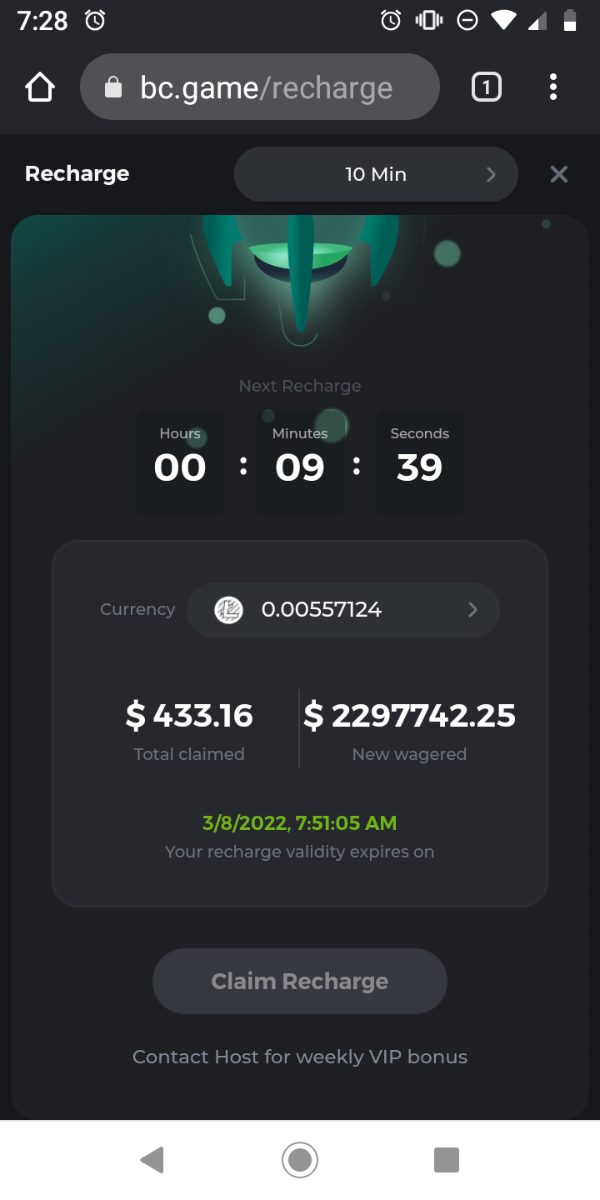Open the browser overflow menu

pos(553,88)
